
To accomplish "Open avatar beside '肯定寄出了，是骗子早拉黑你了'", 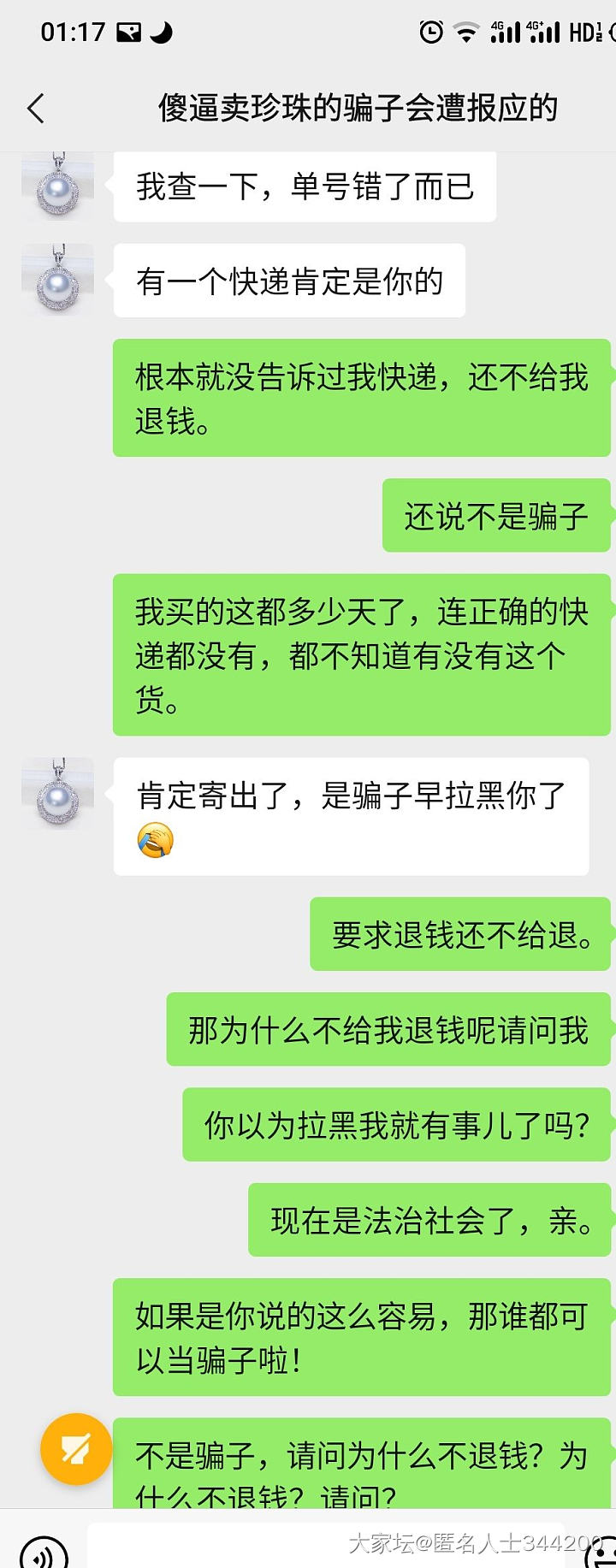I will 57,793.
